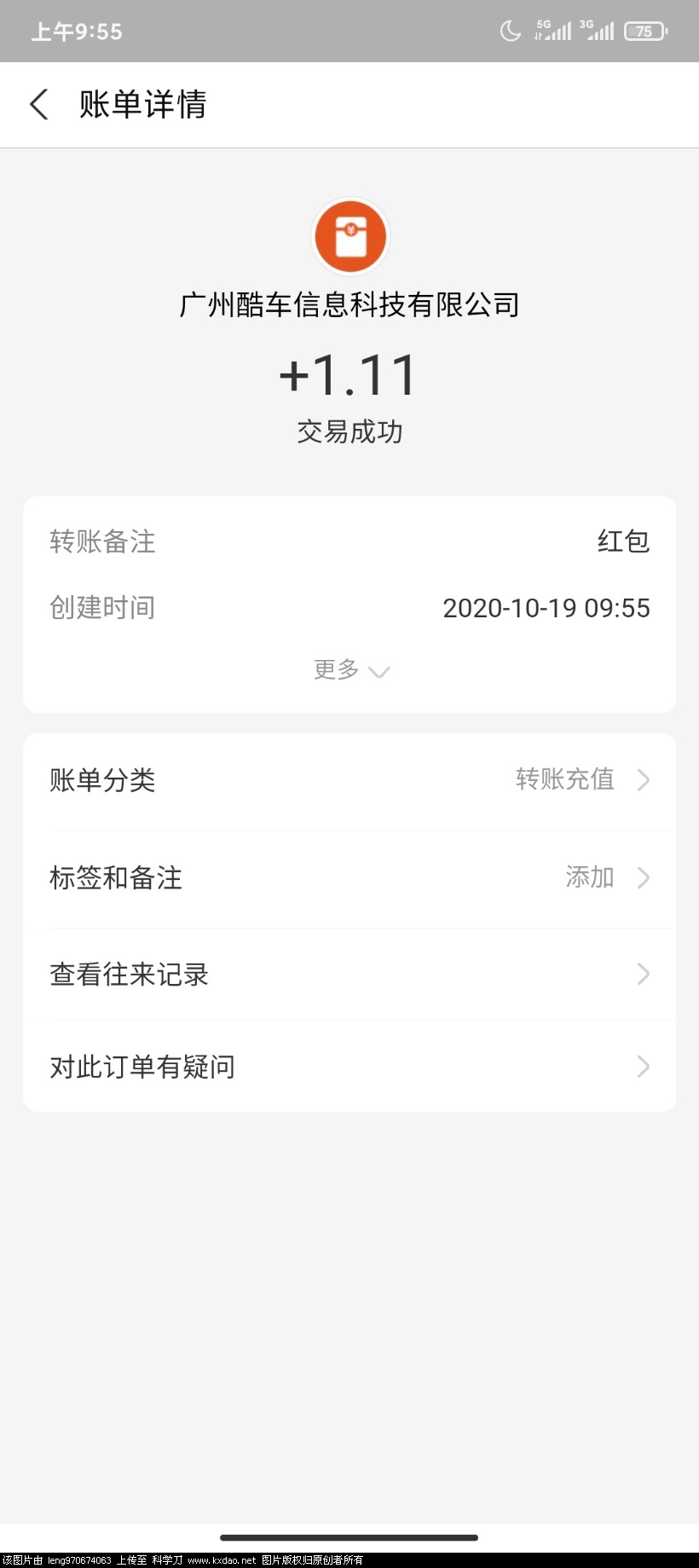Click the do-not-disturb moon icon in status bar
Viewport: 699px width, 1568px height.
[x=510, y=31]
